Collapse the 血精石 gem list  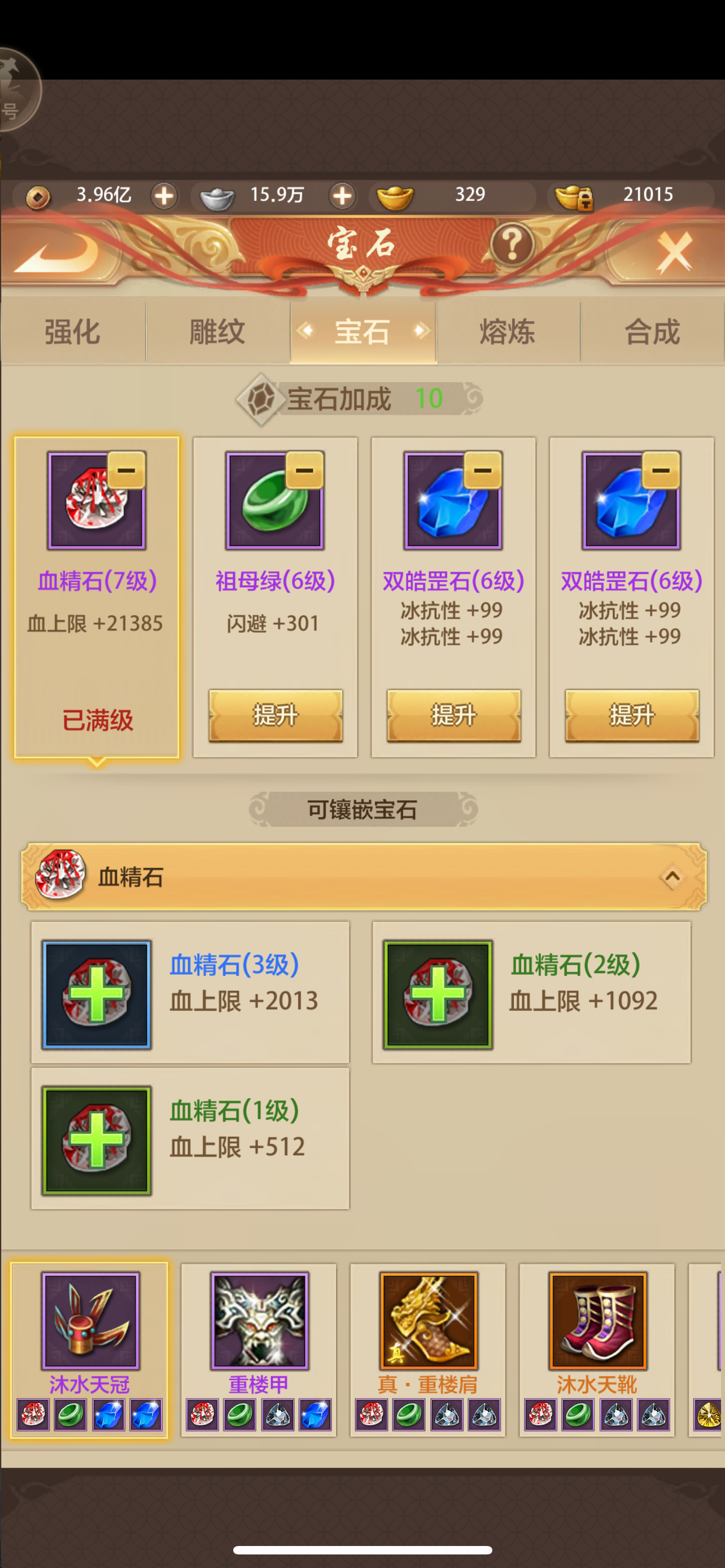pyautogui.click(x=671, y=877)
